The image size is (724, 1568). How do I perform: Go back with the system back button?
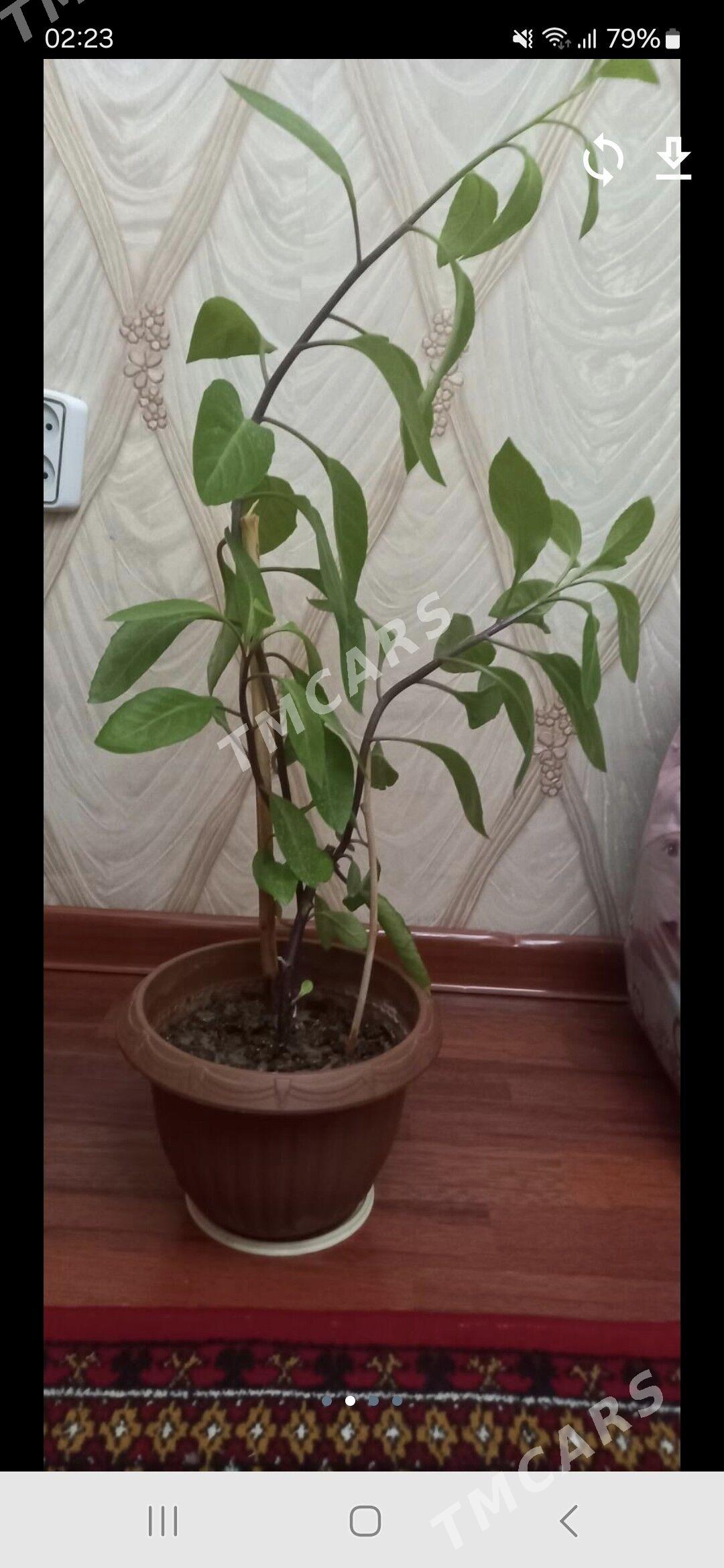pos(568,1520)
